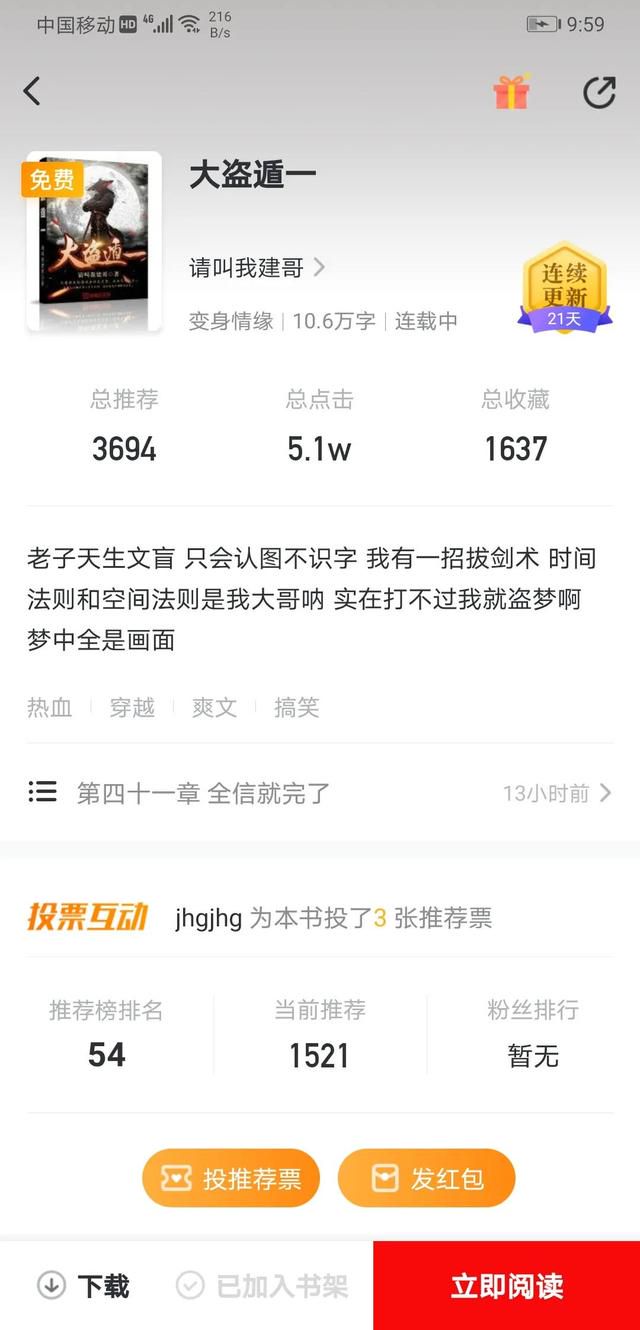Open the 穿越 tag
Viewport: 640px width, 1330px height.
pos(132,707)
